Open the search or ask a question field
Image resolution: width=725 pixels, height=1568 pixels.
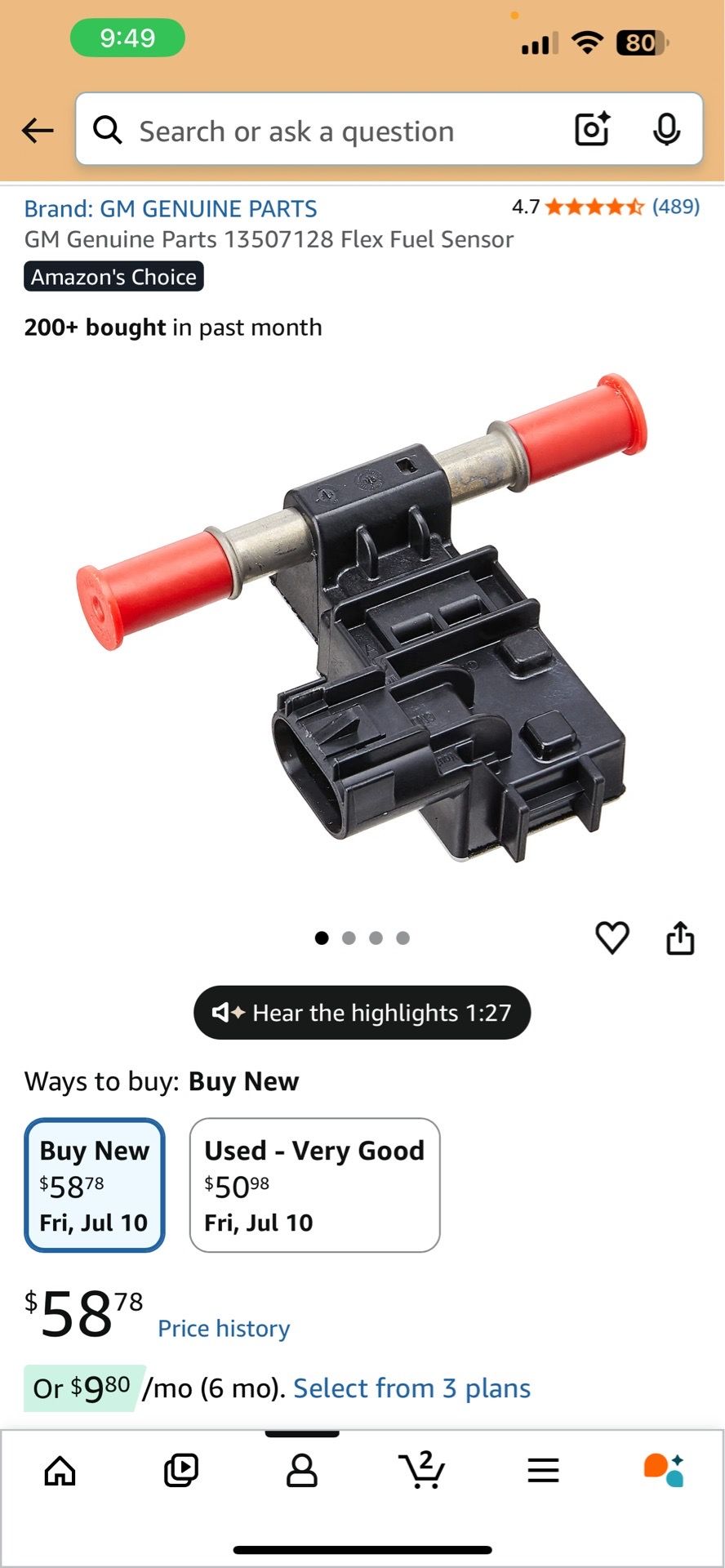pyautogui.click(x=327, y=131)
